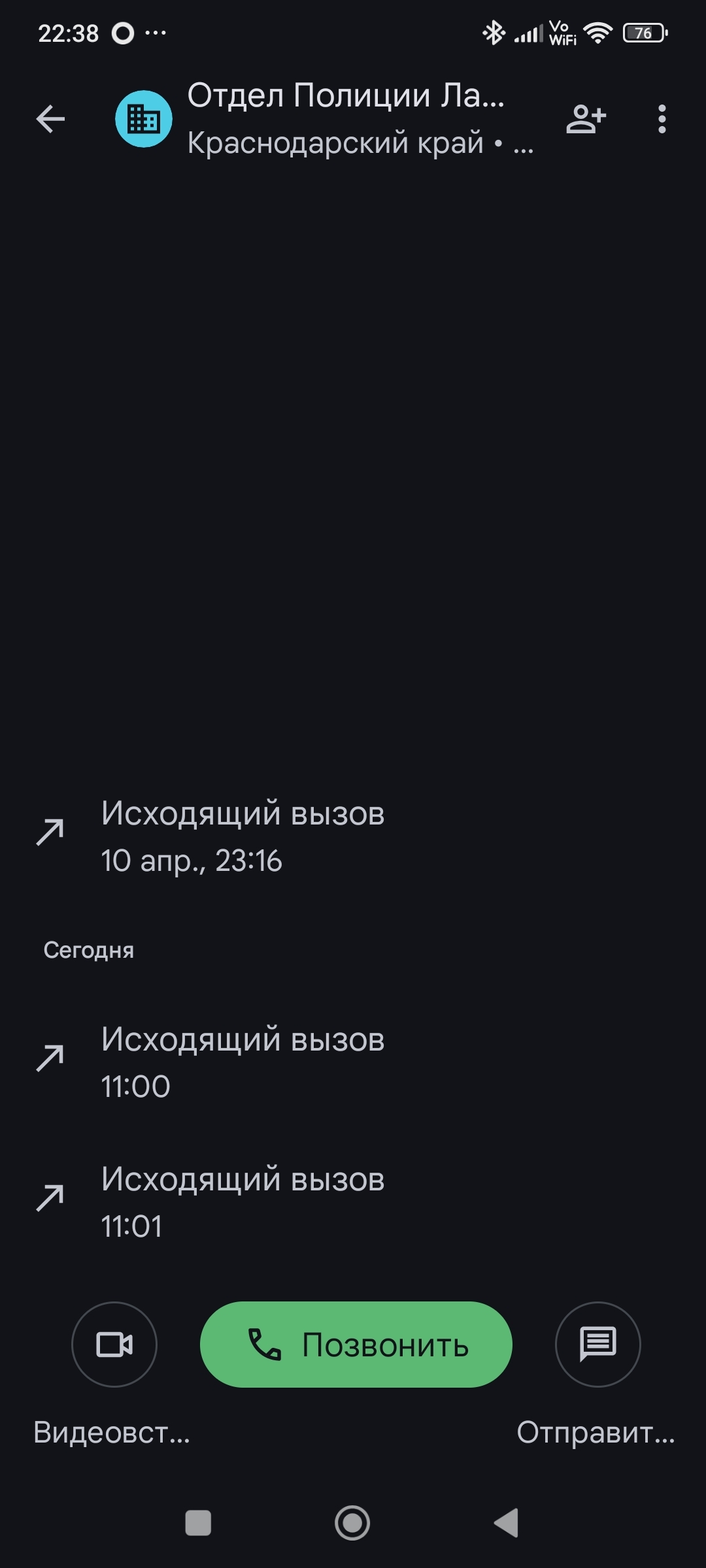
Task: Open the three-dot overflow menu
Action: pos(662,119)
